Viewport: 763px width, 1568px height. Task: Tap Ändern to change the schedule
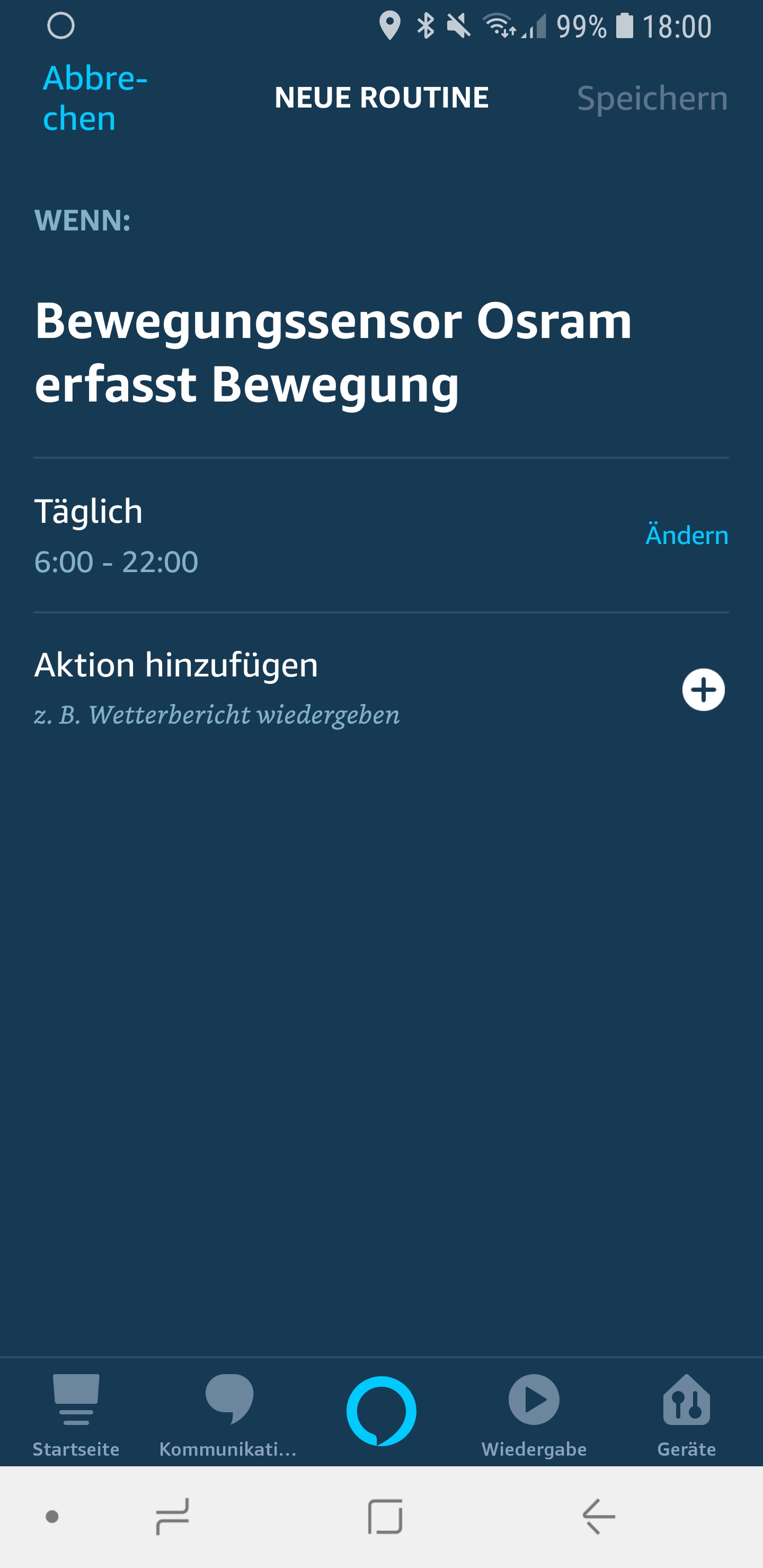[x=686, y=535]
